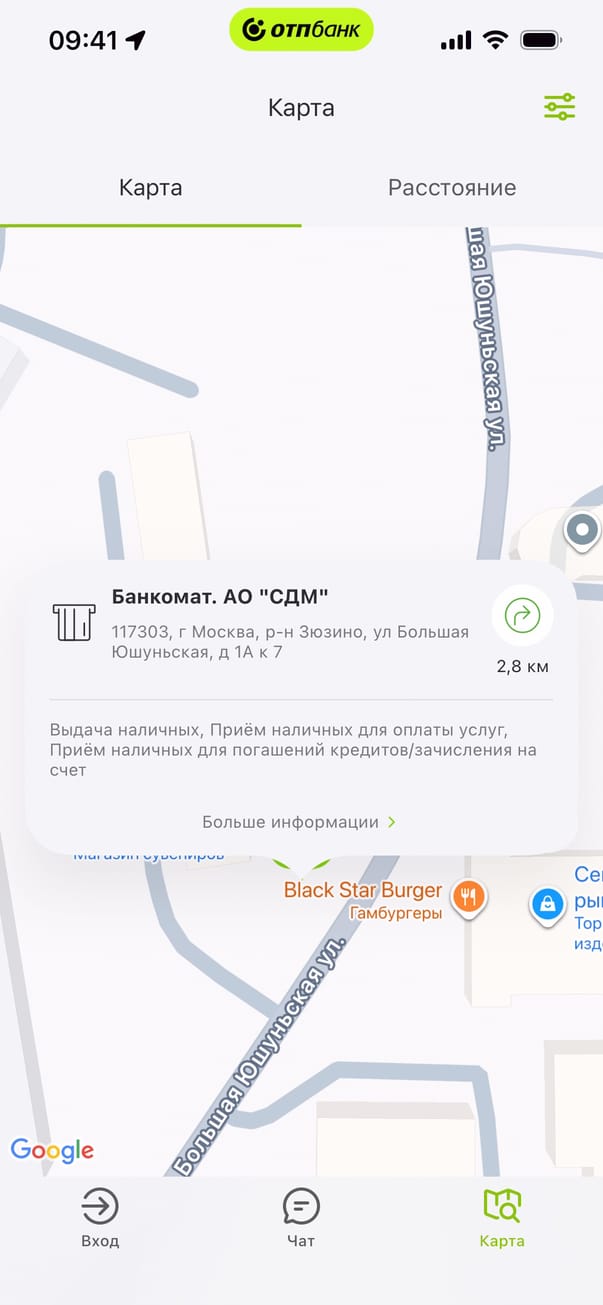Select the Карта top tab
The width and height of the screenshot is (603, 1305).
[x=150, y=188]
